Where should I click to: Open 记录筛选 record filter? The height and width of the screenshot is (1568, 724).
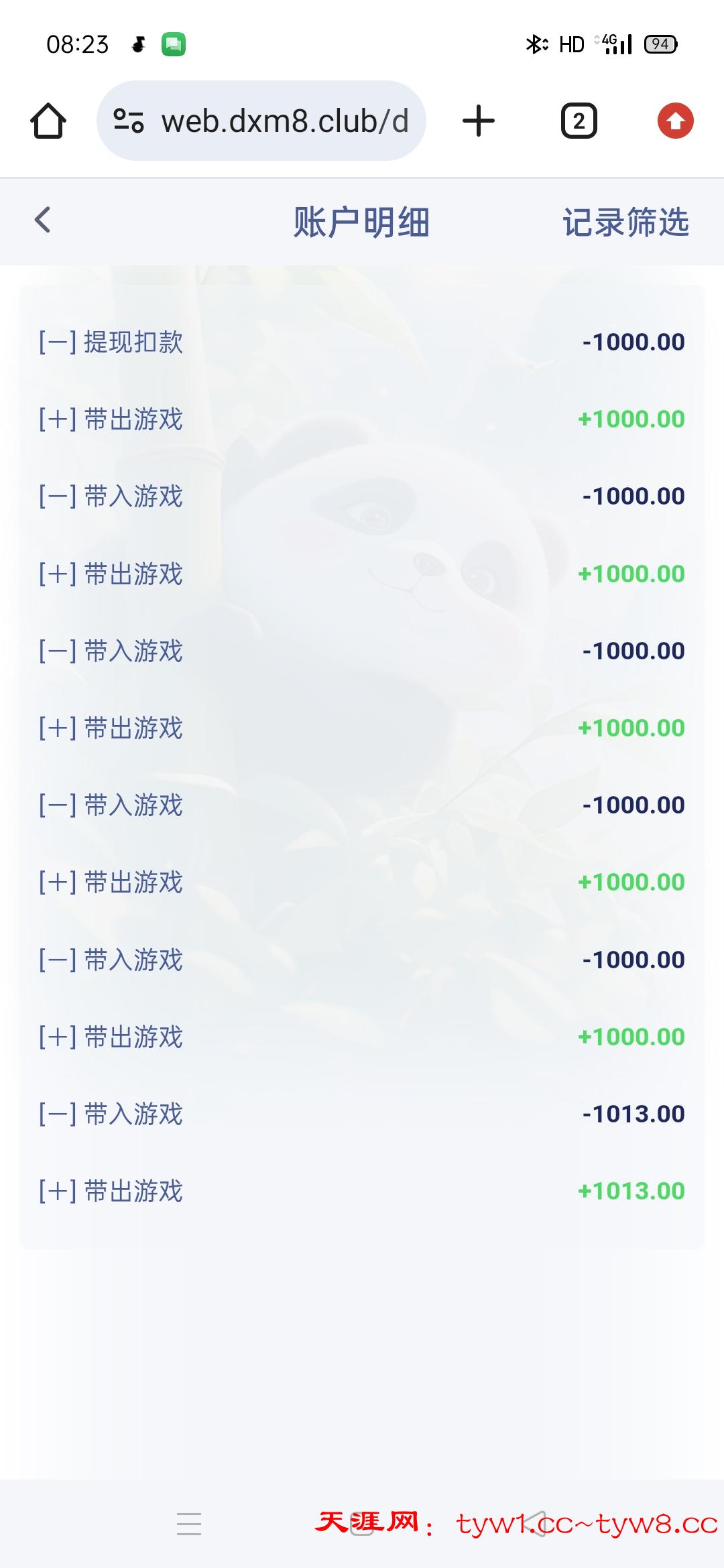(625, 222)
